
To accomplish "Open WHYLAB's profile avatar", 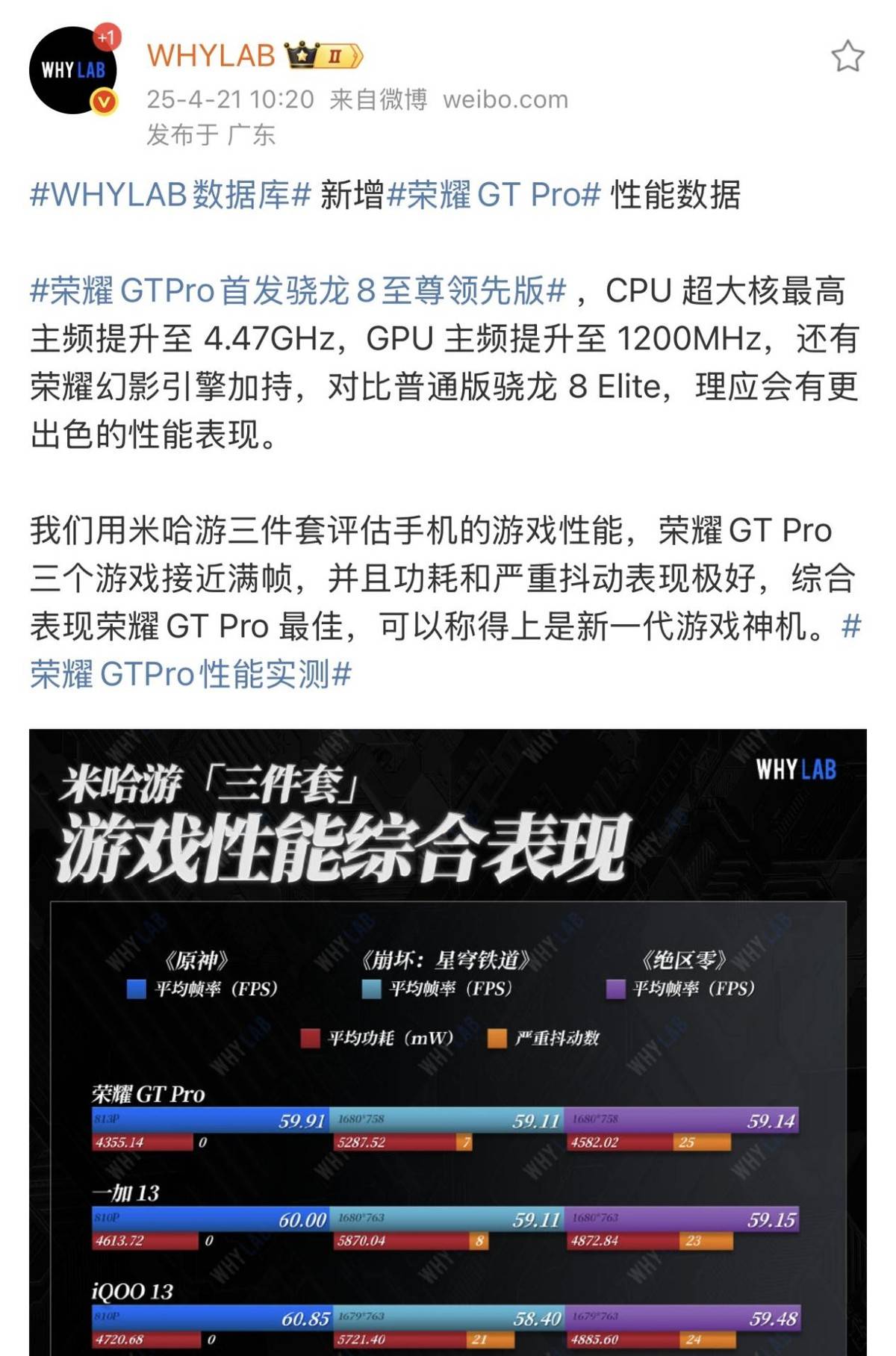I will point(72,71).
